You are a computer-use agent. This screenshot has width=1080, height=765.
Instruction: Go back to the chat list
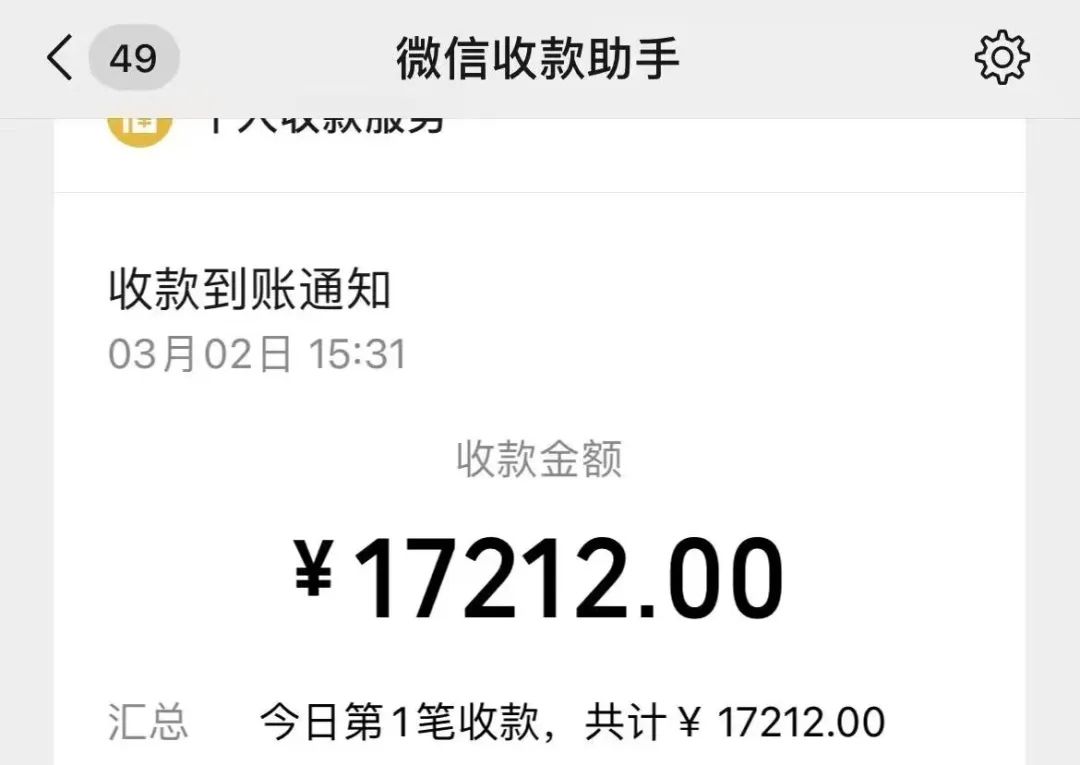pyautogui.click(x=62, y=58)
